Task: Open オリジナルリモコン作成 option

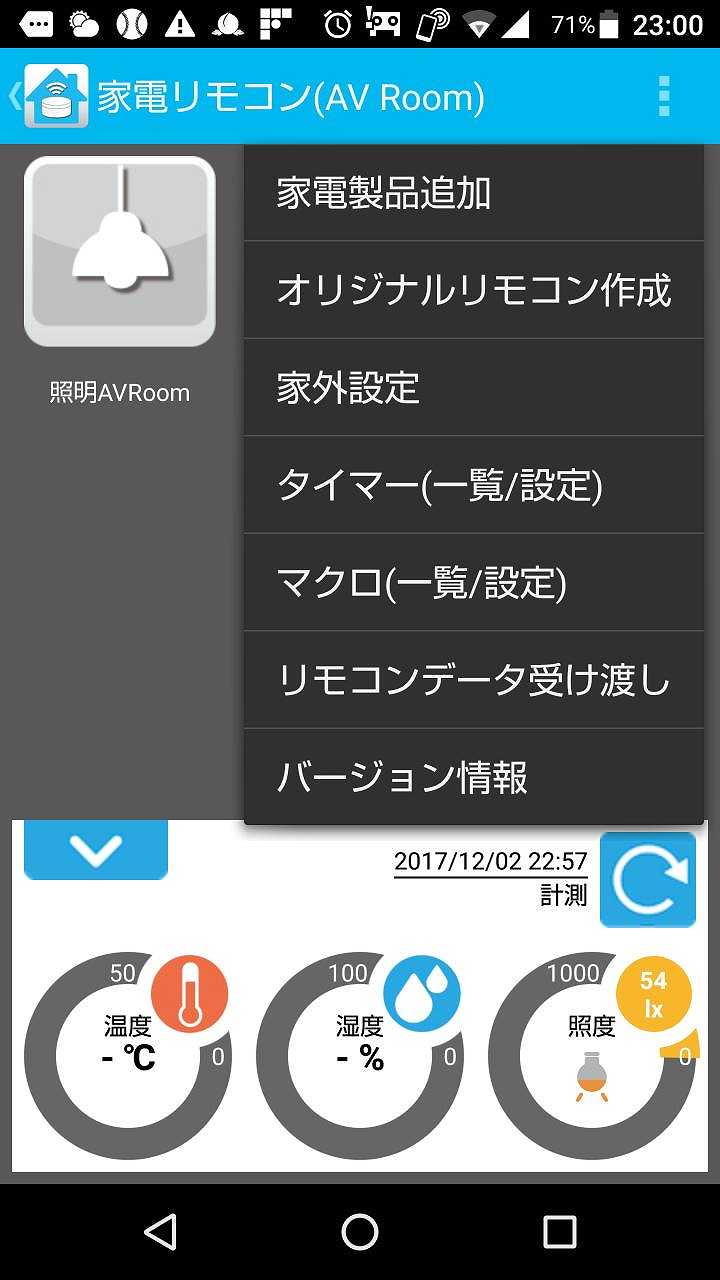Action: coord(473,290)
